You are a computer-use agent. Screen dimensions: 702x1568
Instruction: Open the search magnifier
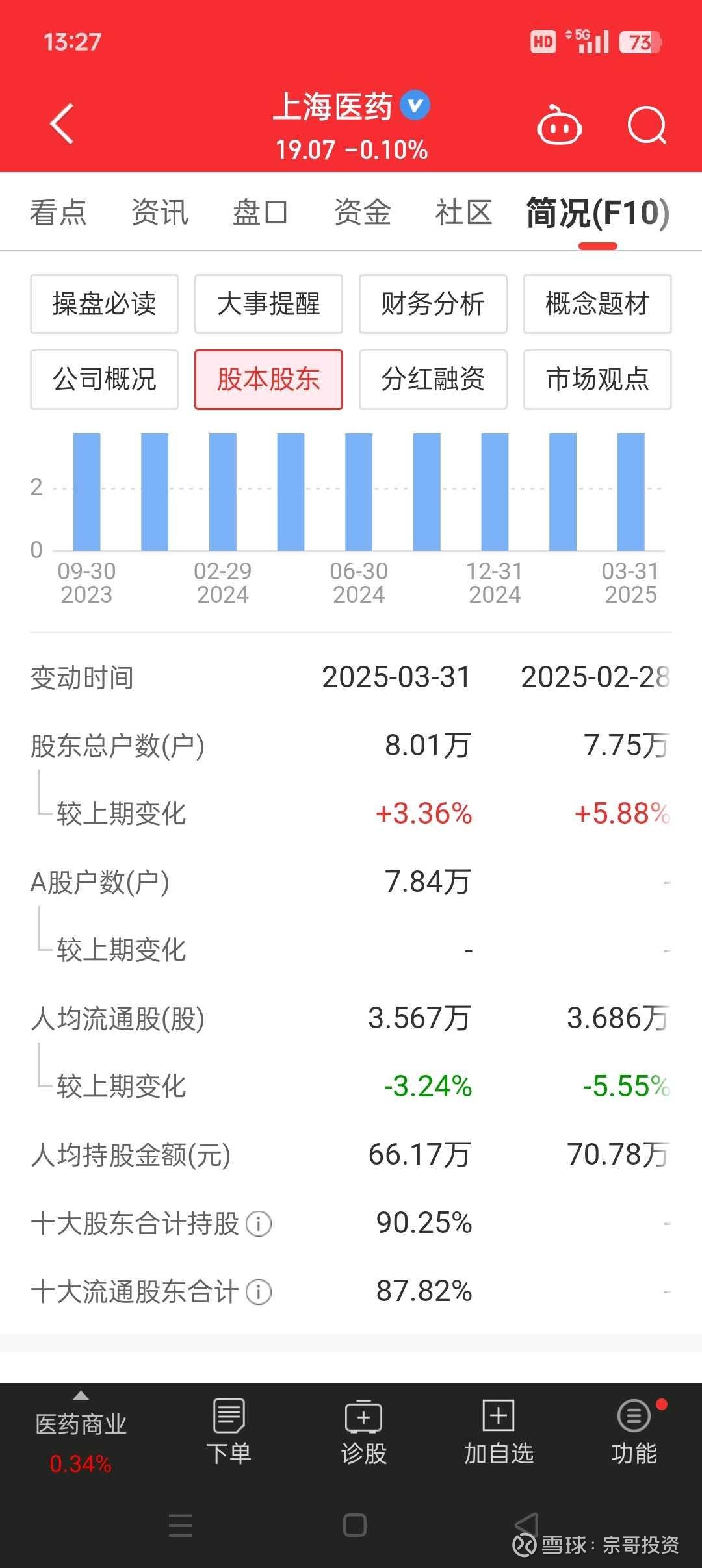(647, 124)
